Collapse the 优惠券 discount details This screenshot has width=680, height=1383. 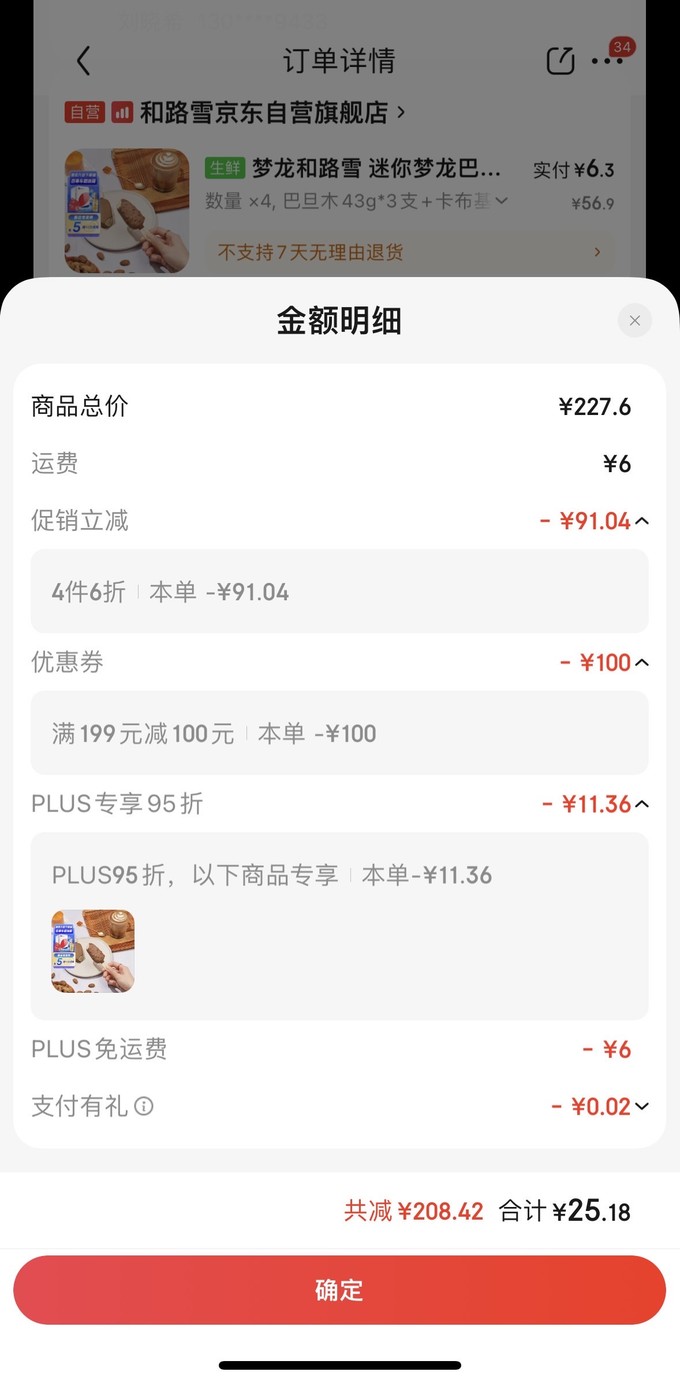642,662
